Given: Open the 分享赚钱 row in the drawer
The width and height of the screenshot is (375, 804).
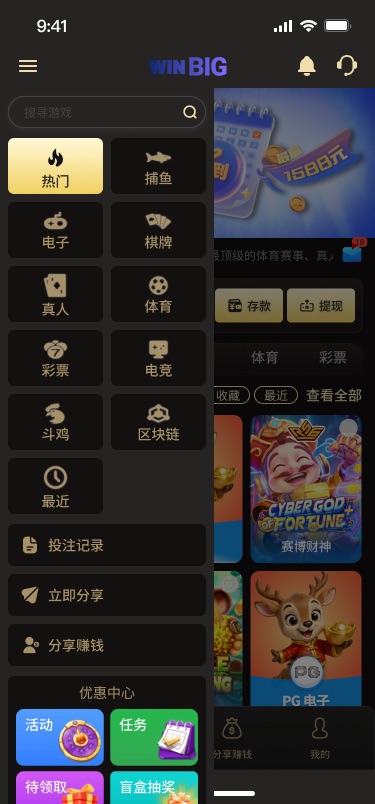Looking at the screenshot, I should coord(107,645).
